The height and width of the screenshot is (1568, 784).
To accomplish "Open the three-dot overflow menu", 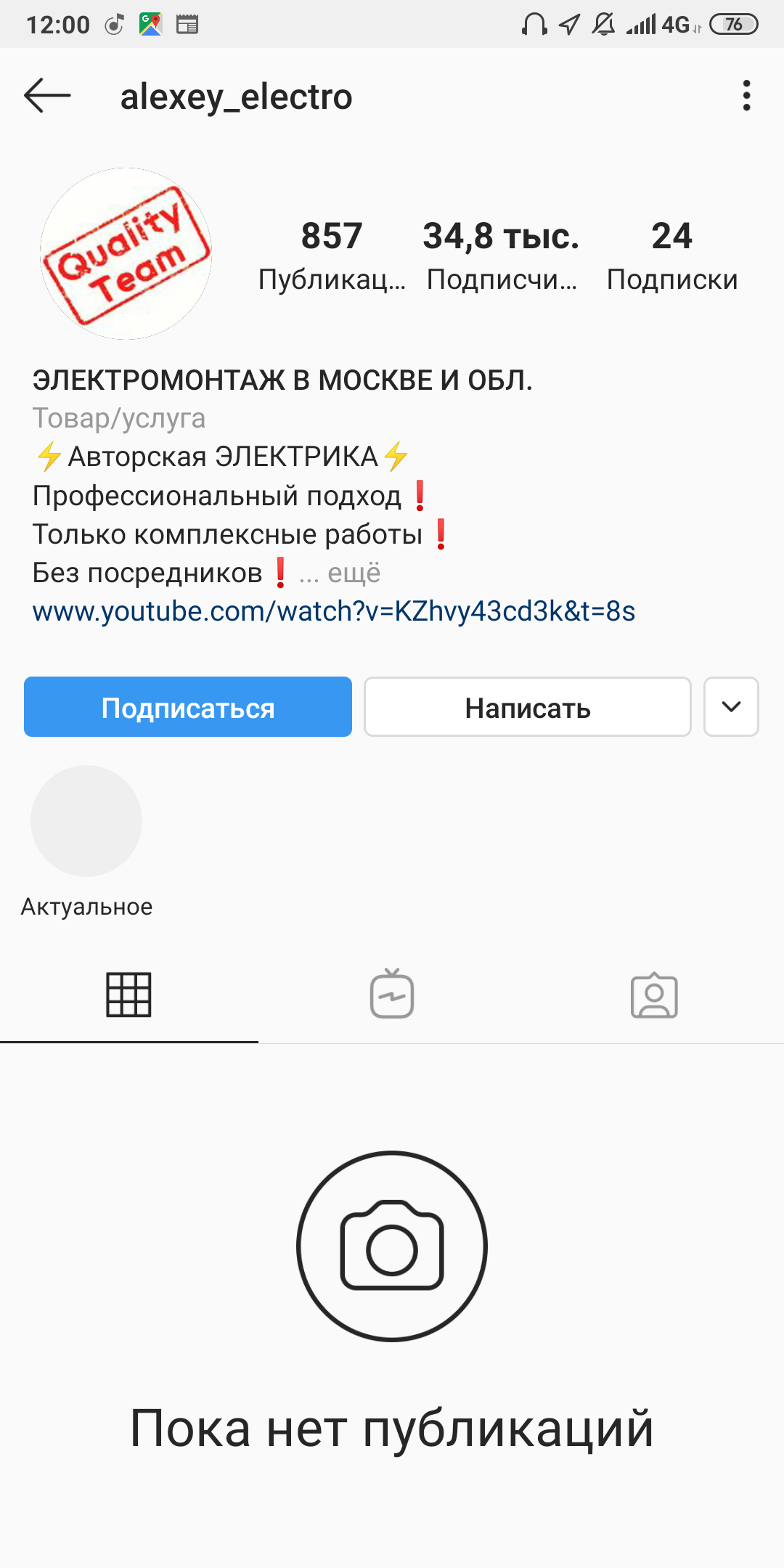I will pyautogui.click(x=746, y=96).
